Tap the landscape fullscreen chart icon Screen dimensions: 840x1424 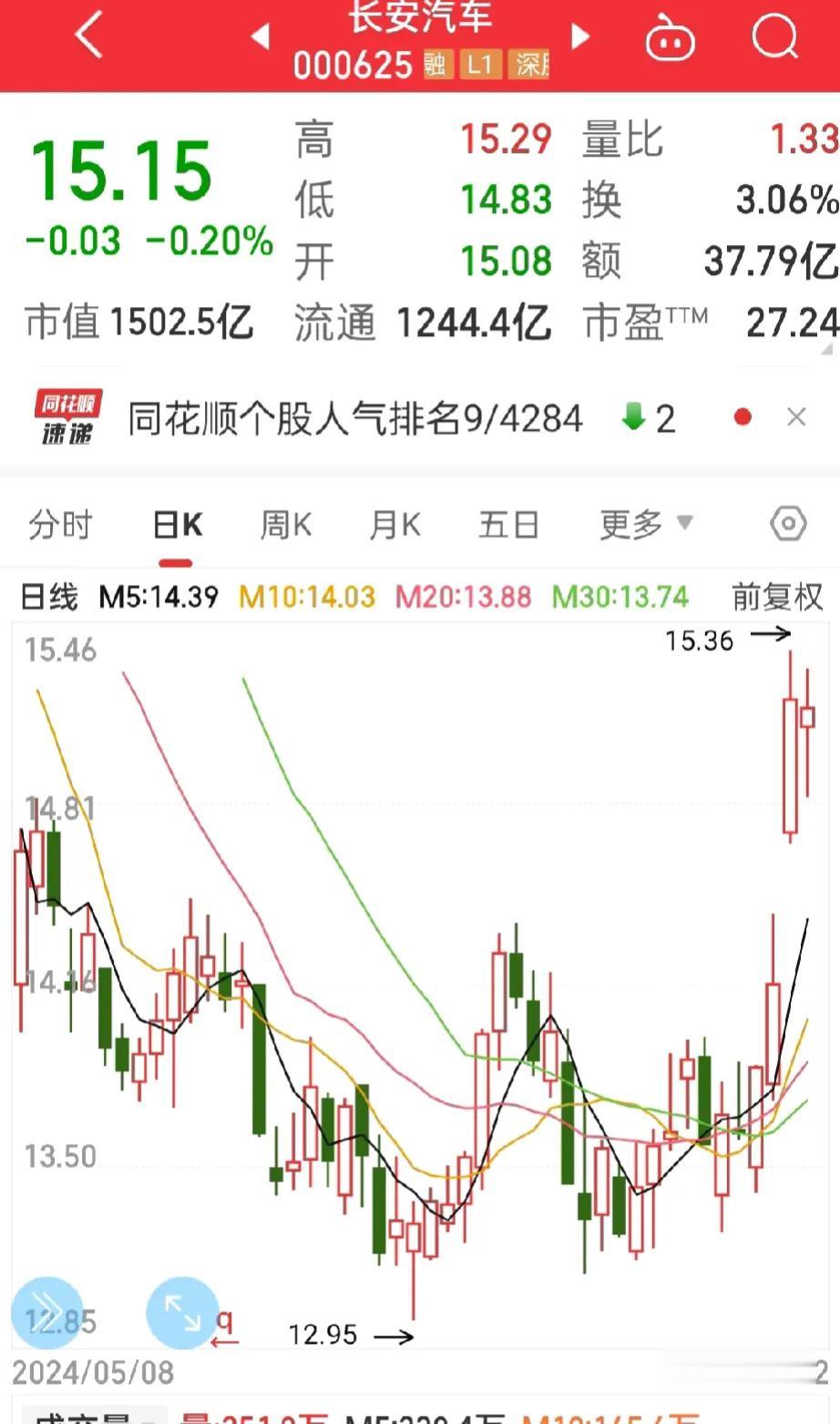click(181, 1313)
